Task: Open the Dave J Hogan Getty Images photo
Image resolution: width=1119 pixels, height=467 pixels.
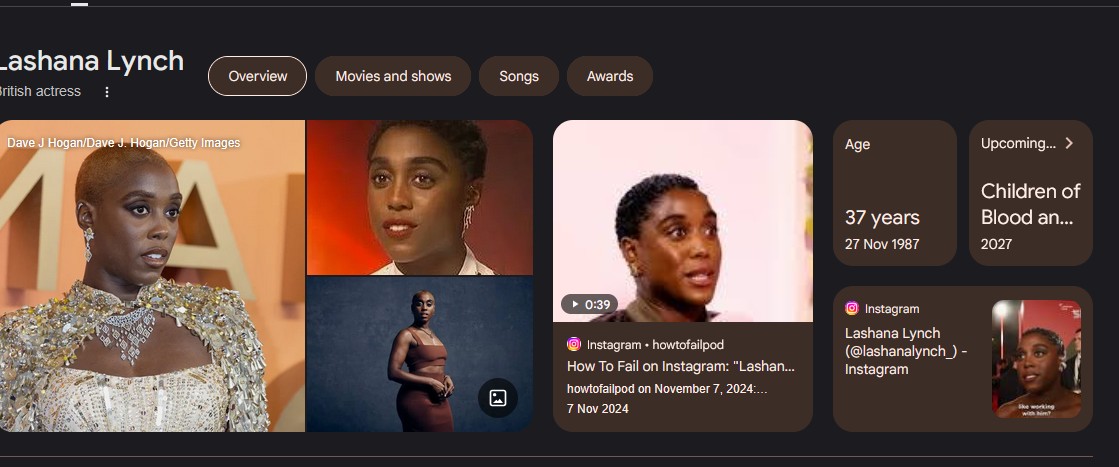Action: tap(152, 276)
